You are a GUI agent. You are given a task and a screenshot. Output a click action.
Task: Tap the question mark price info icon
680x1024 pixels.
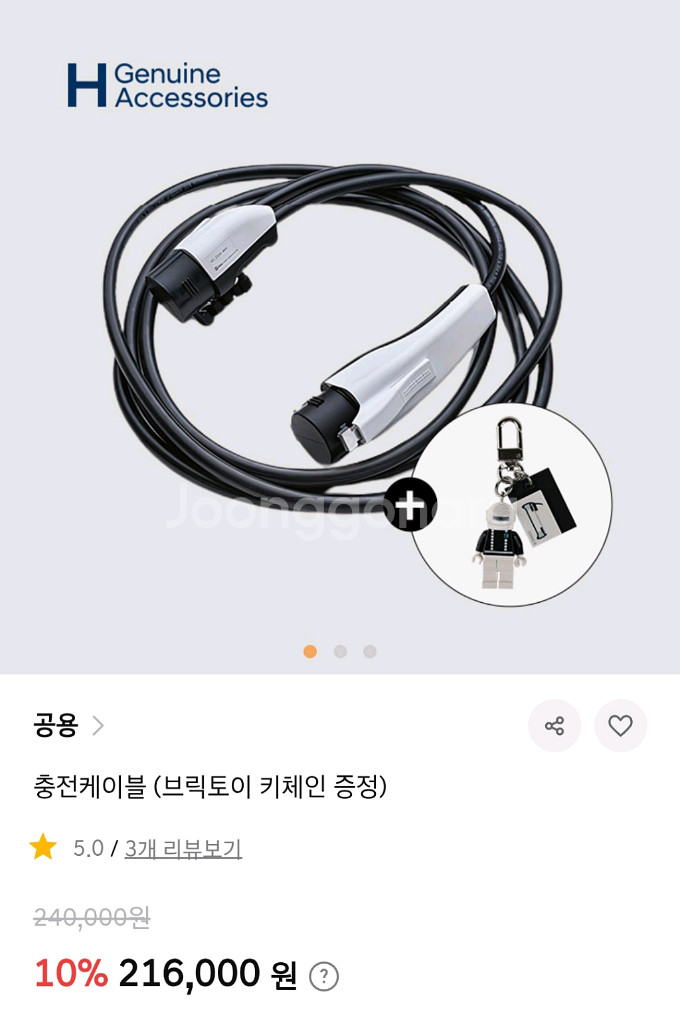tap(323, 976)
